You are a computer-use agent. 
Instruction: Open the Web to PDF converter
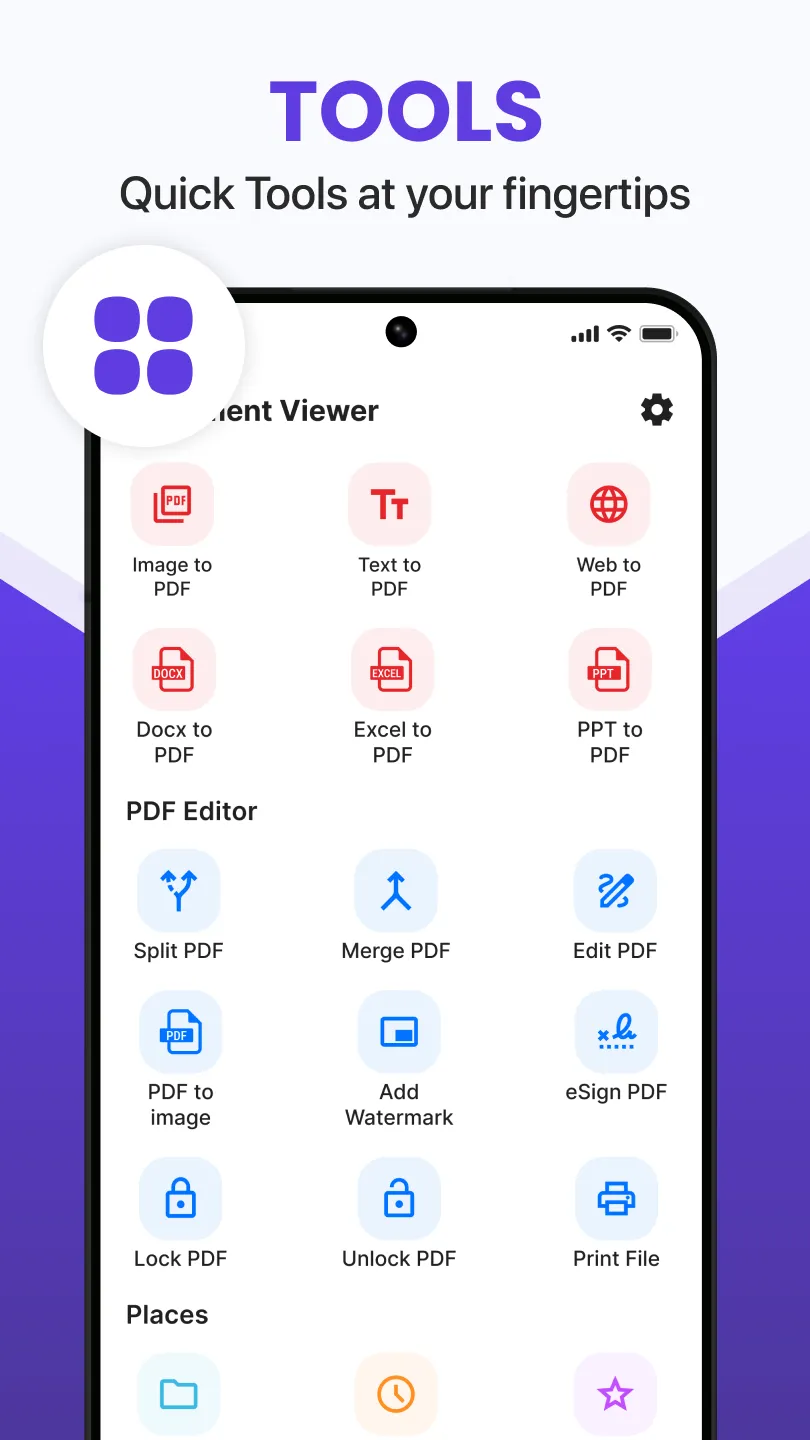tap(609, 505)
